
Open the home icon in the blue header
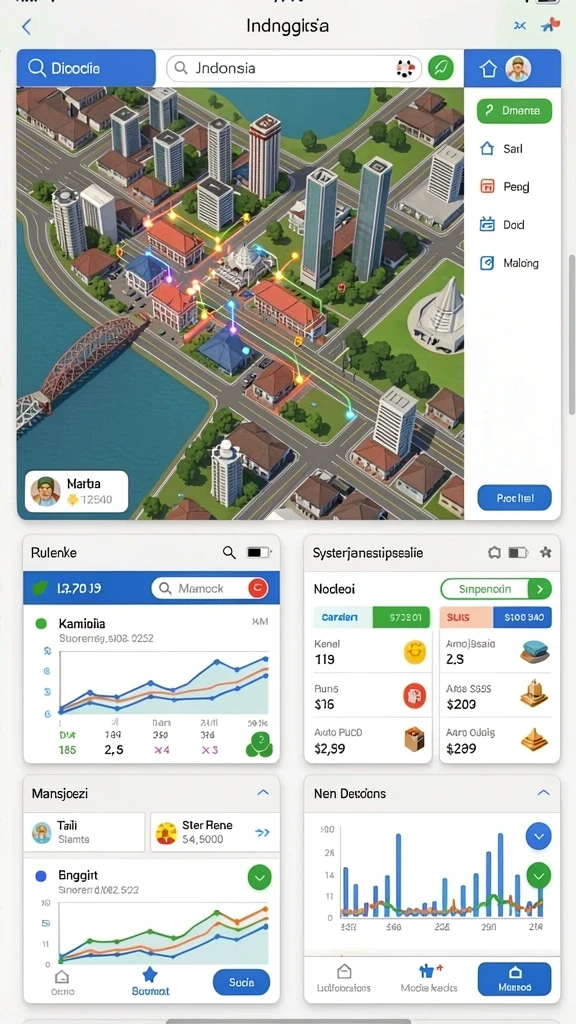click(x=488, y=69)
